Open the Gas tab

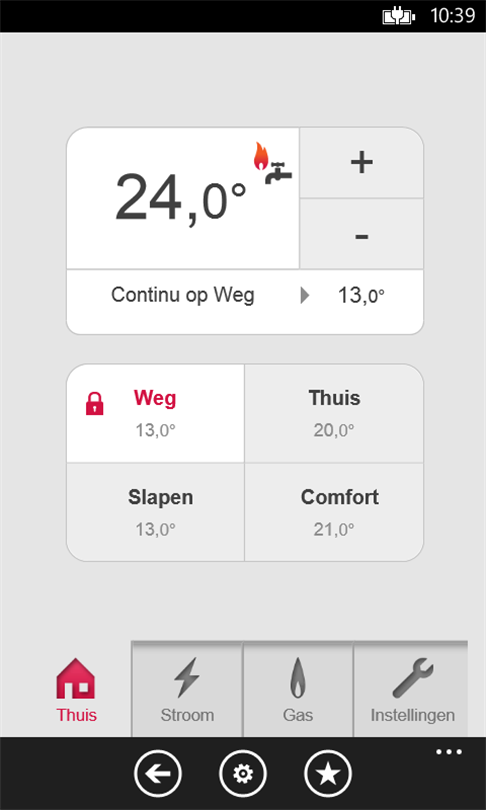pyautogui.click(x=298, y=690)
